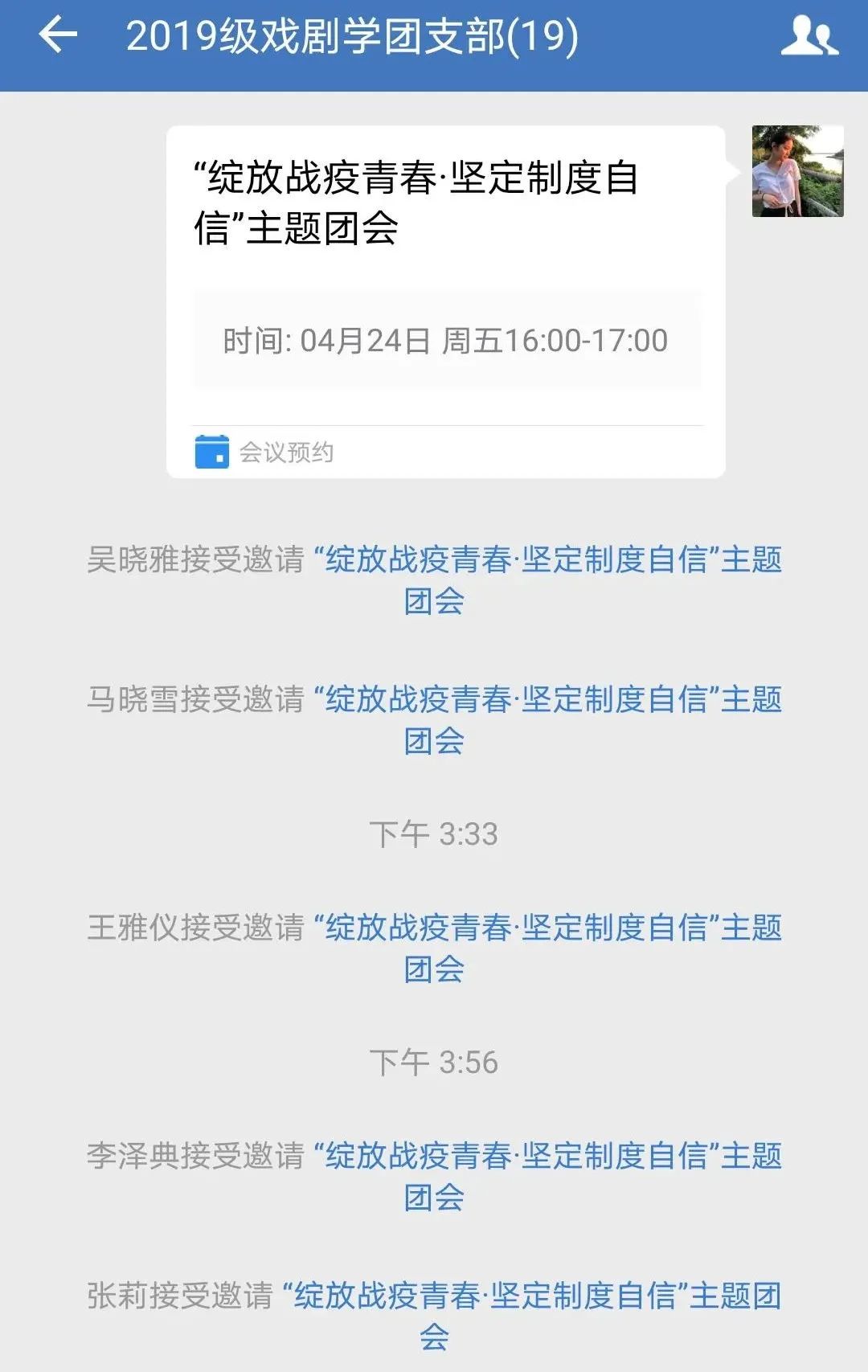Image resolution: width=868 pixels, height=1372 pixels.
Task: Open meeting link in 张莉's acceptance notice
Action: point(530,1296)
